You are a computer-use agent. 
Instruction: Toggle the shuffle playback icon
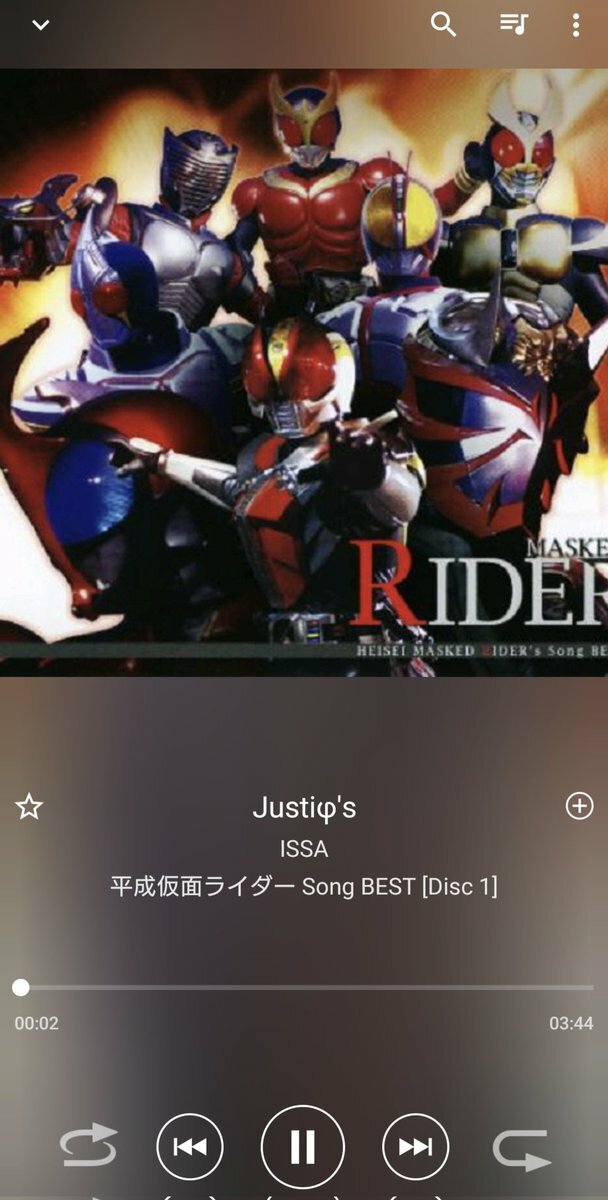521,1149
